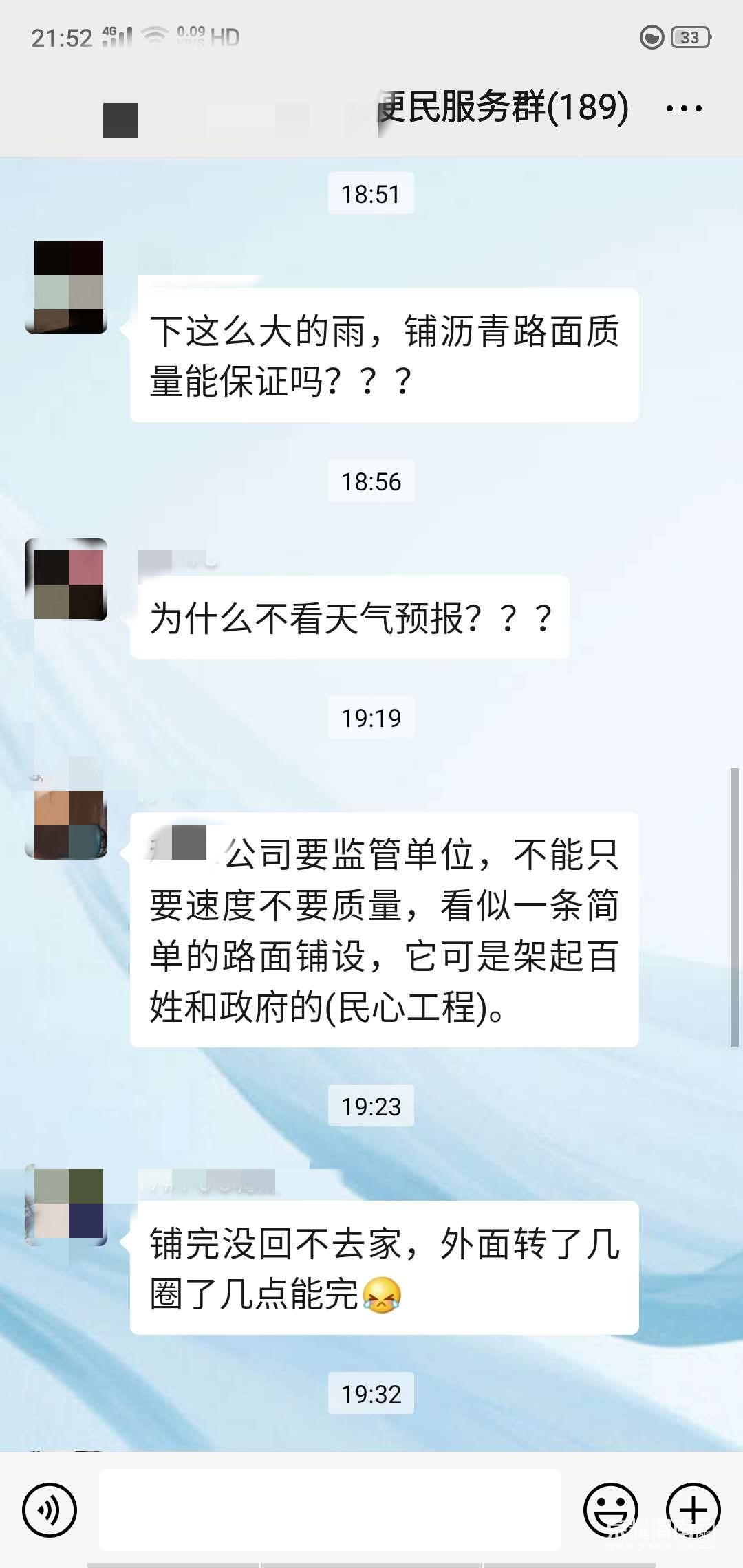Focus the message text field

tap(330, 1510)
